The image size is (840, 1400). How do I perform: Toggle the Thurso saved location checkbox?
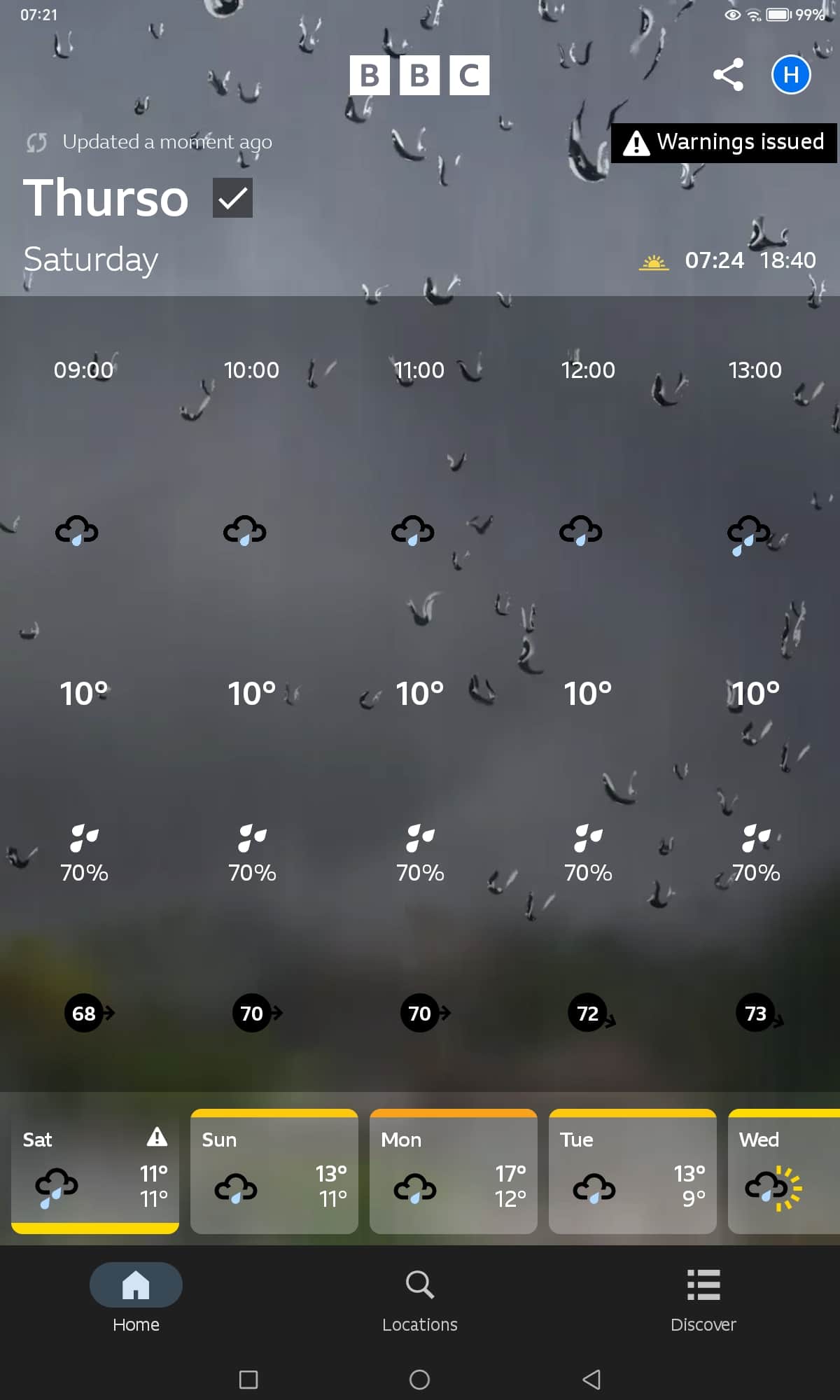[232, 197]
